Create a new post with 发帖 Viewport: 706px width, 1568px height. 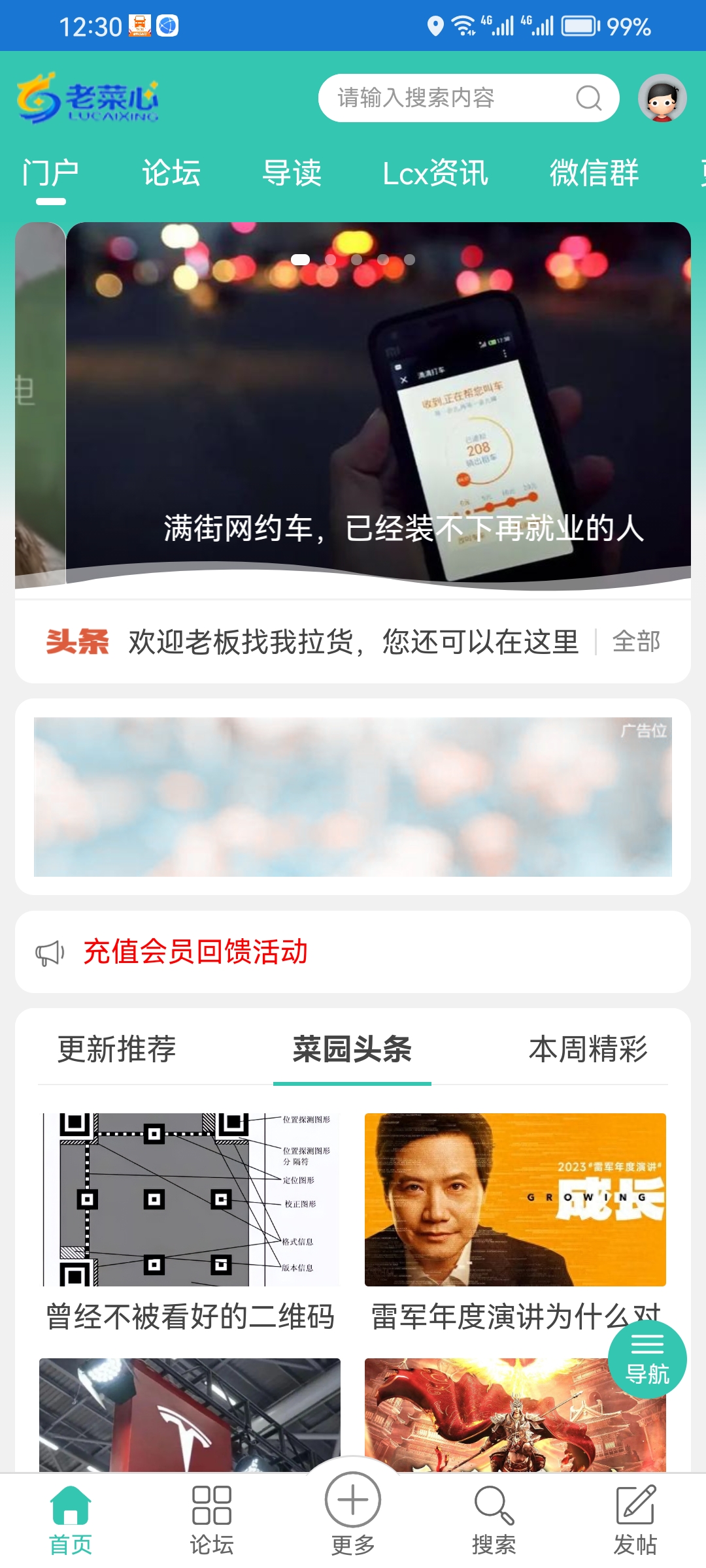[635, 1520]
